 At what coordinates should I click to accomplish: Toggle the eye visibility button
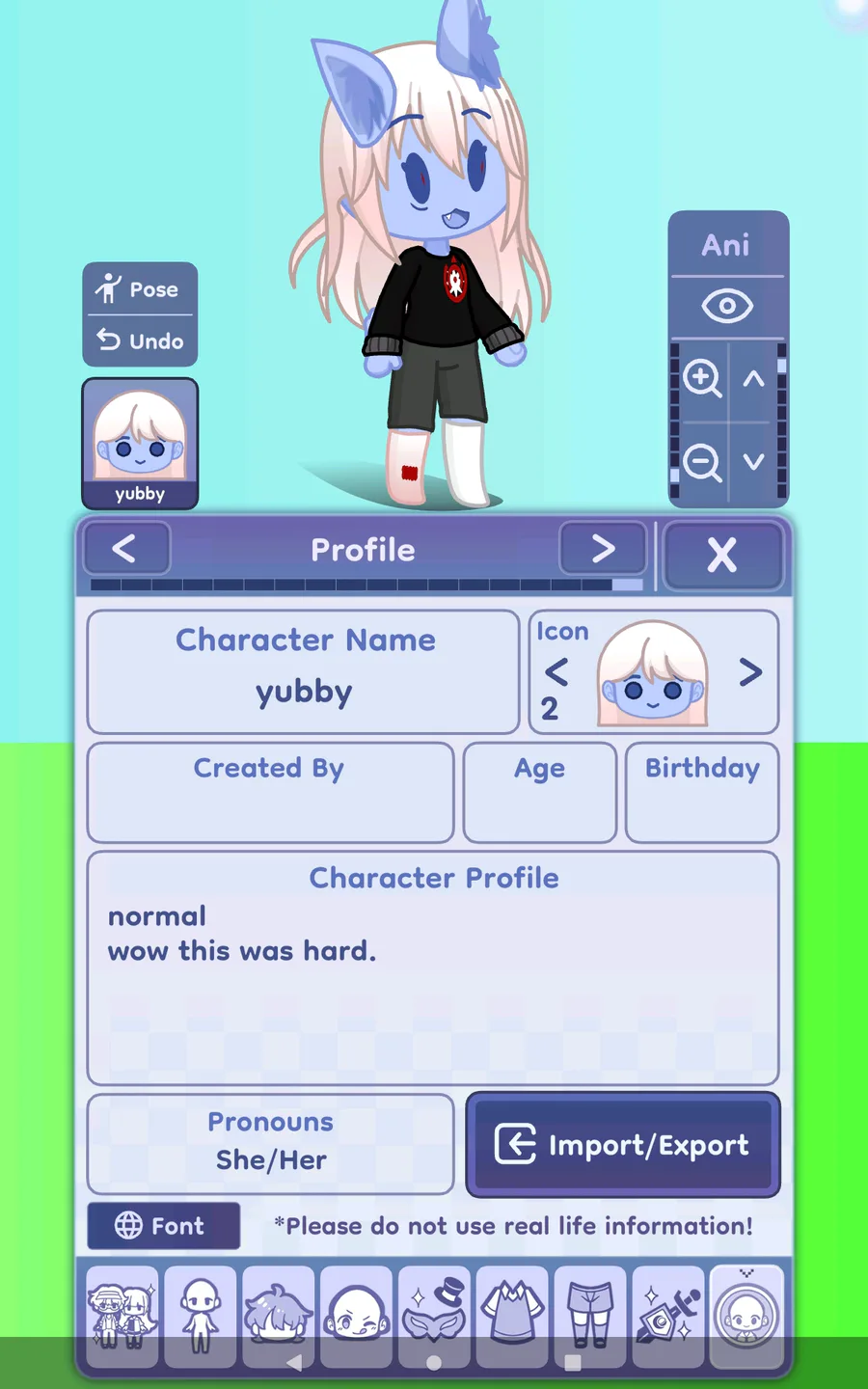(x=727, y=307)
